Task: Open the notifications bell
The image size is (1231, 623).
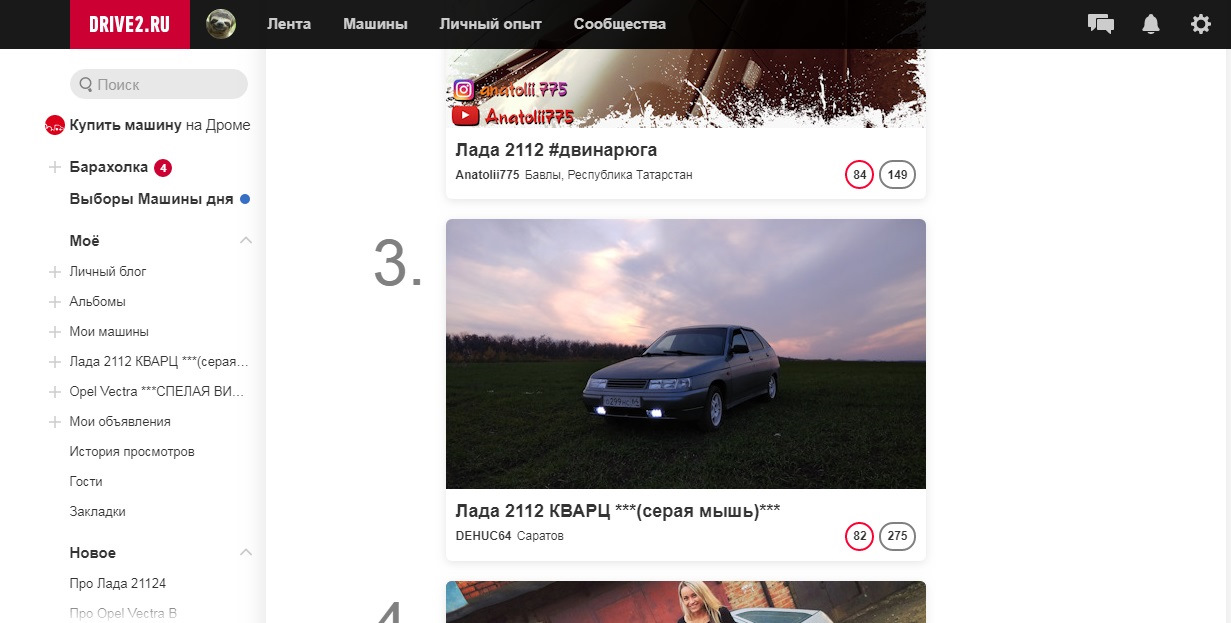Action: 1151,24
